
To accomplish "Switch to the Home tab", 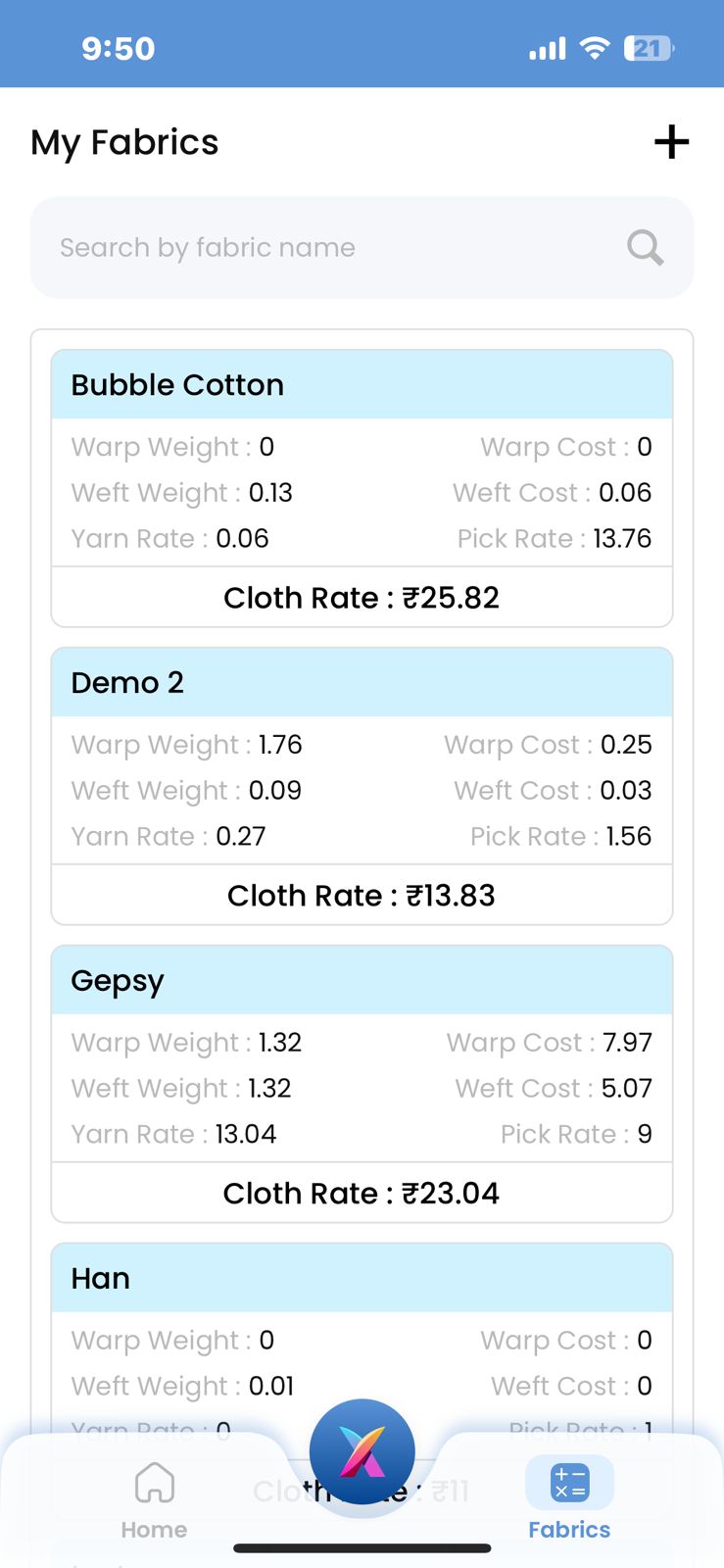I will click(x=154, y=1499).
